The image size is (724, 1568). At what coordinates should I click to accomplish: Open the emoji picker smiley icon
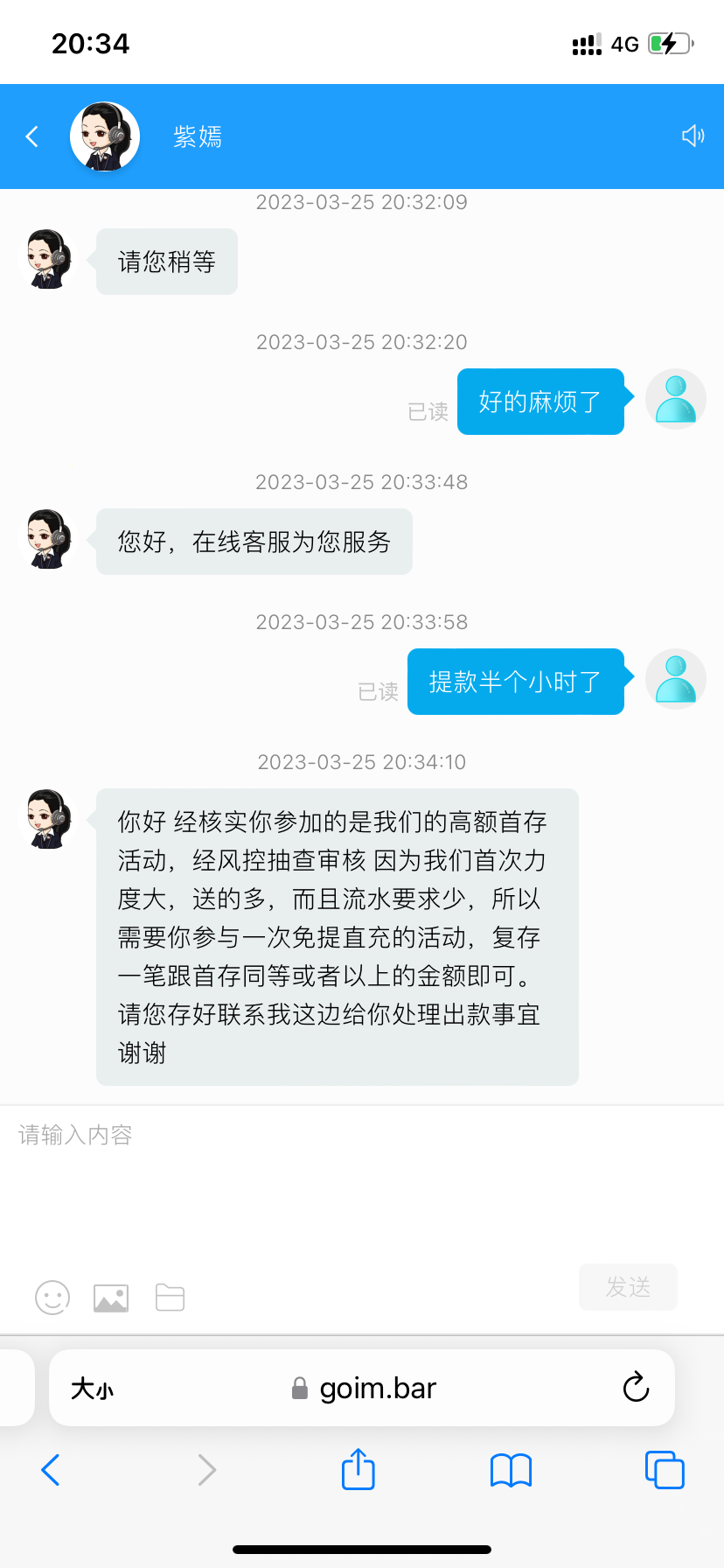coord(52,1298)
